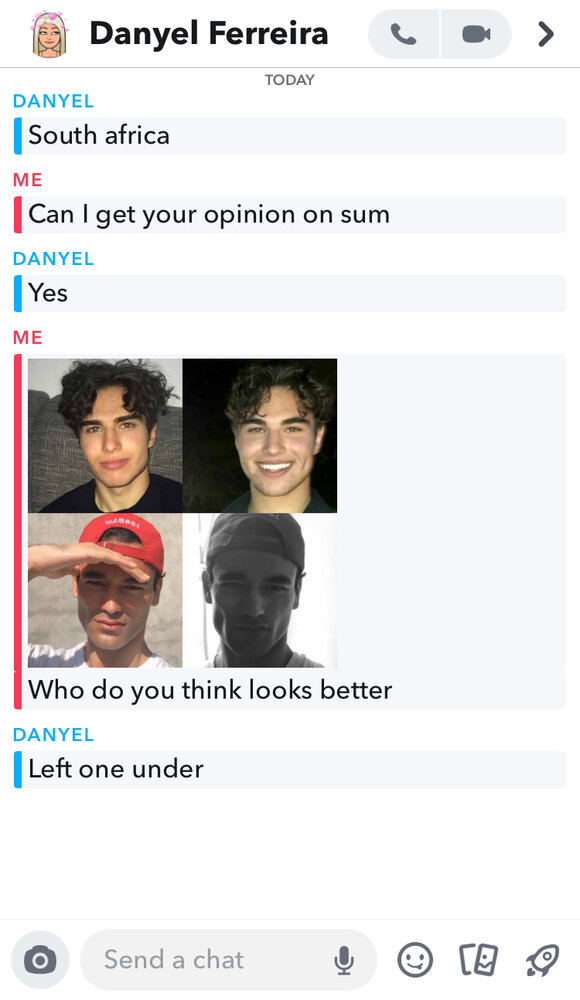Open the sent photo collage
The width and height of the screenshot is (580, 1000).
click(182, 513)
